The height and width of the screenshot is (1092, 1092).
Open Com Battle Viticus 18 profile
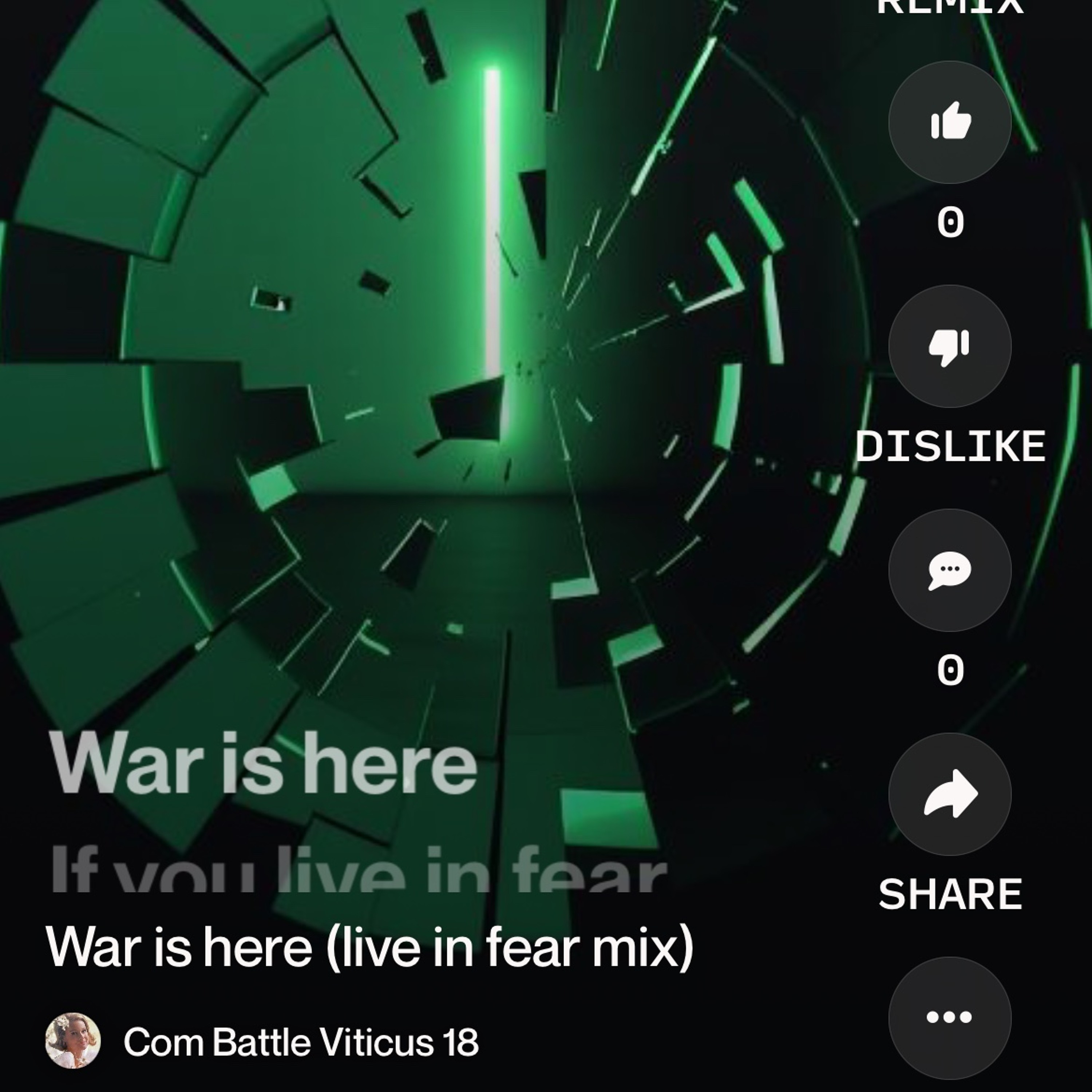(300, 1042)
